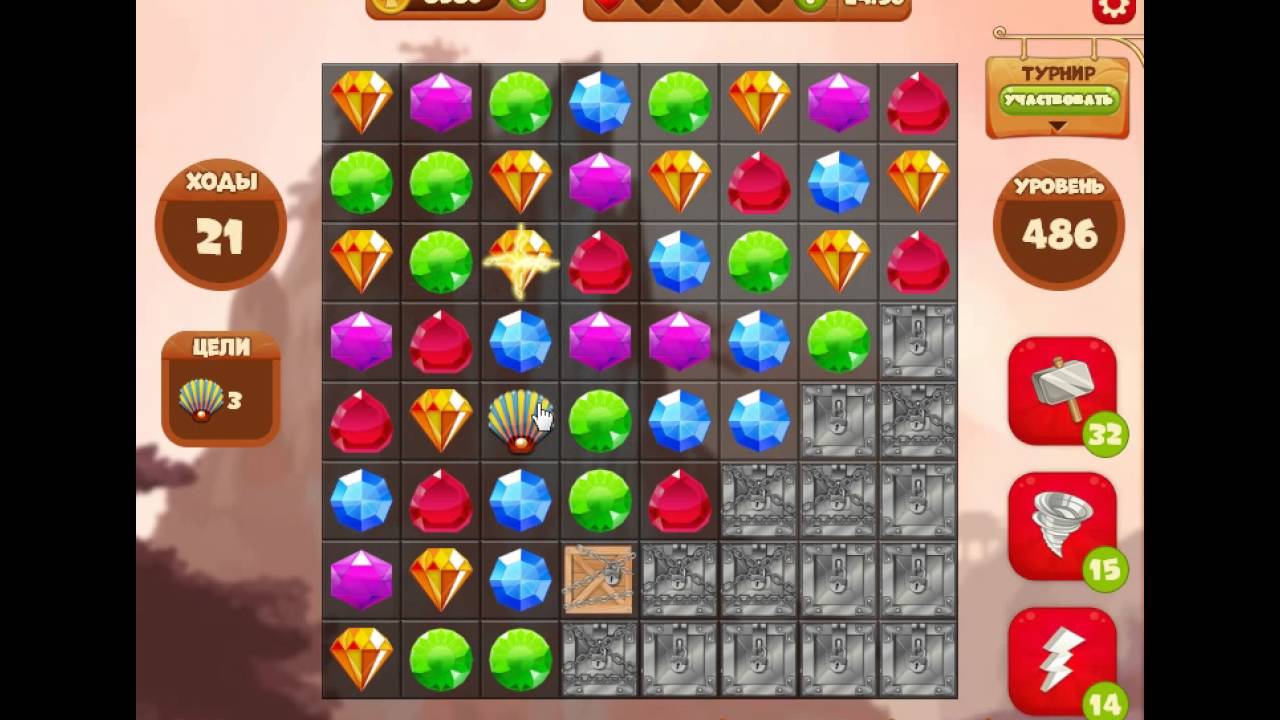1280x720 pixels.
Task: Tap the sparkling orange diamond gem
Action: tap(520, 261)
